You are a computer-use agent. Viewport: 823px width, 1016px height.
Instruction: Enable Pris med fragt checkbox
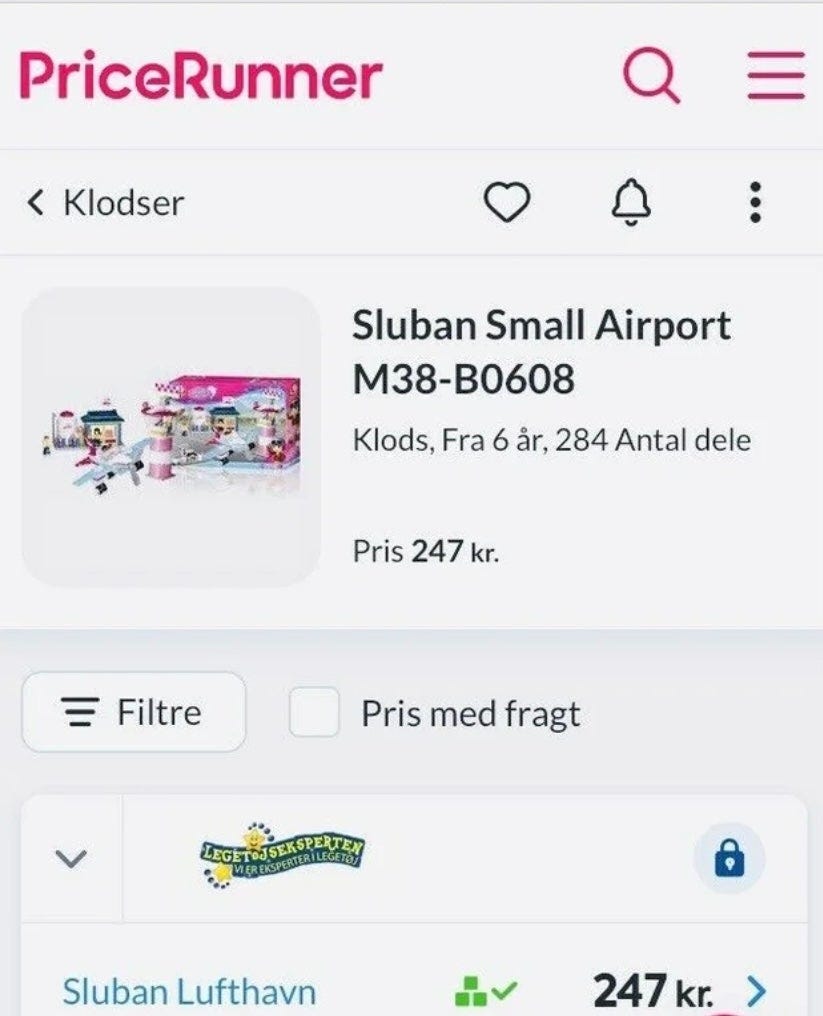(x=314, y=713)
